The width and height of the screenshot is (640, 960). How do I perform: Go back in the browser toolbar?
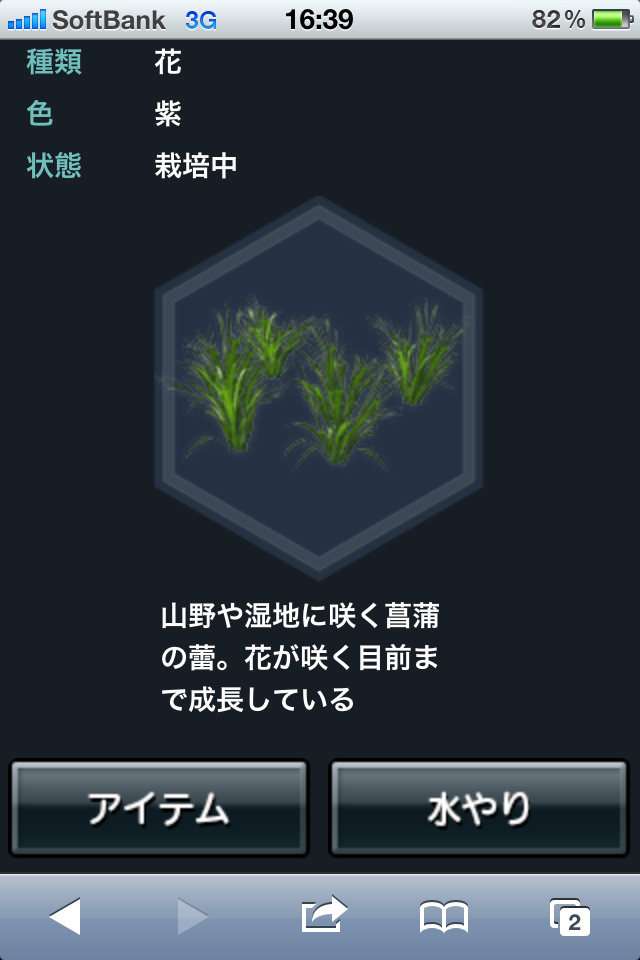(65, 915)
